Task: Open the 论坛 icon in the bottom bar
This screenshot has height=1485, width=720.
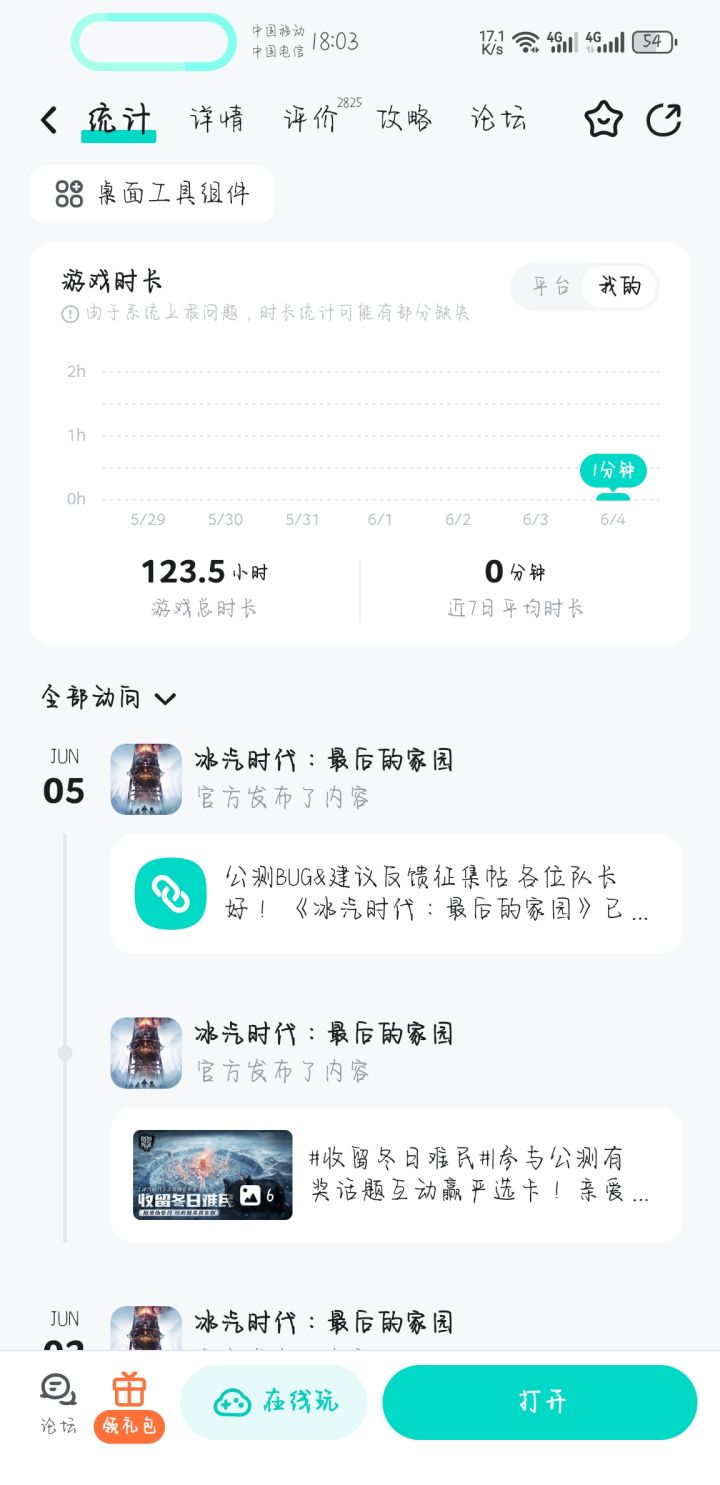Action: [58, 1402]
